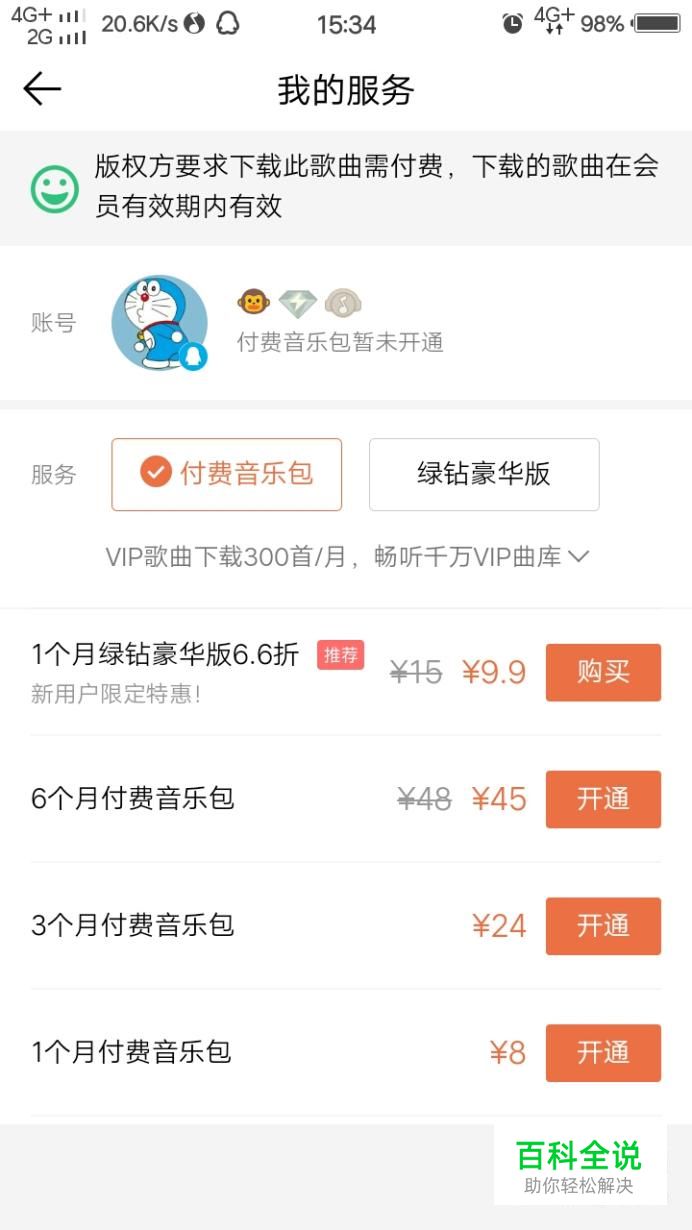692x1230 pixels.
Task: Tap 开通 for 3个月付费音乐包
Action: click(603, 926)
